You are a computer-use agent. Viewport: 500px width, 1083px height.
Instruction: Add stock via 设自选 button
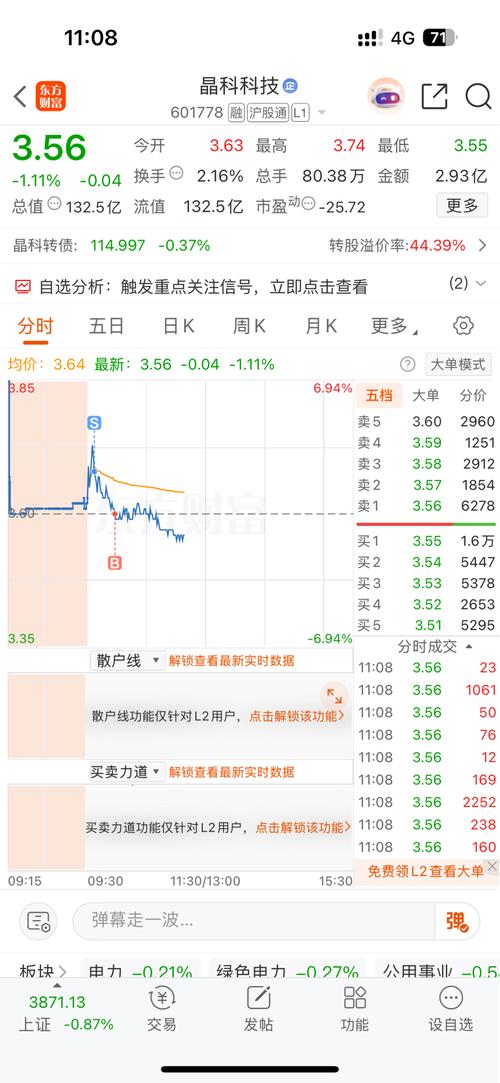coord(451,1009)
